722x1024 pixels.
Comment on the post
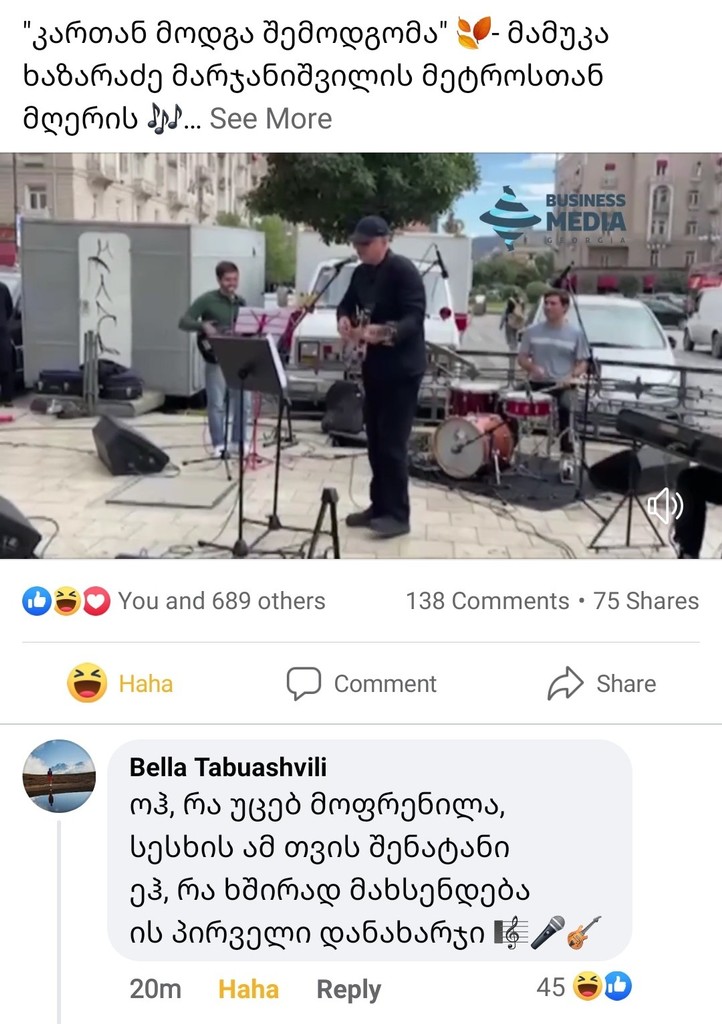362,684
